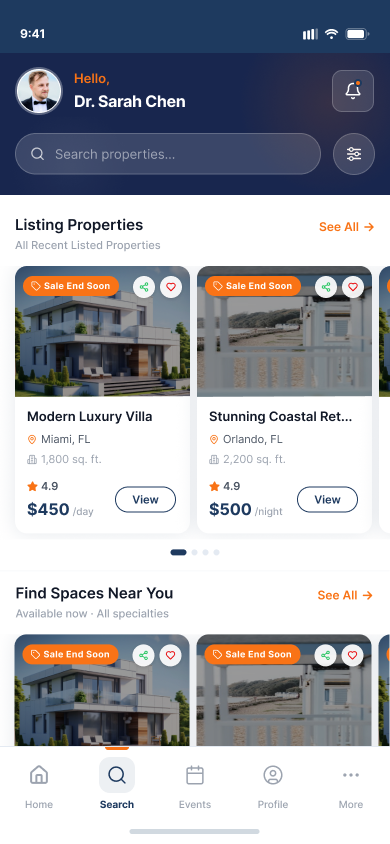Open the filter settings icon
This screenshot has width=390, height=844.
(x=353, y=154)
